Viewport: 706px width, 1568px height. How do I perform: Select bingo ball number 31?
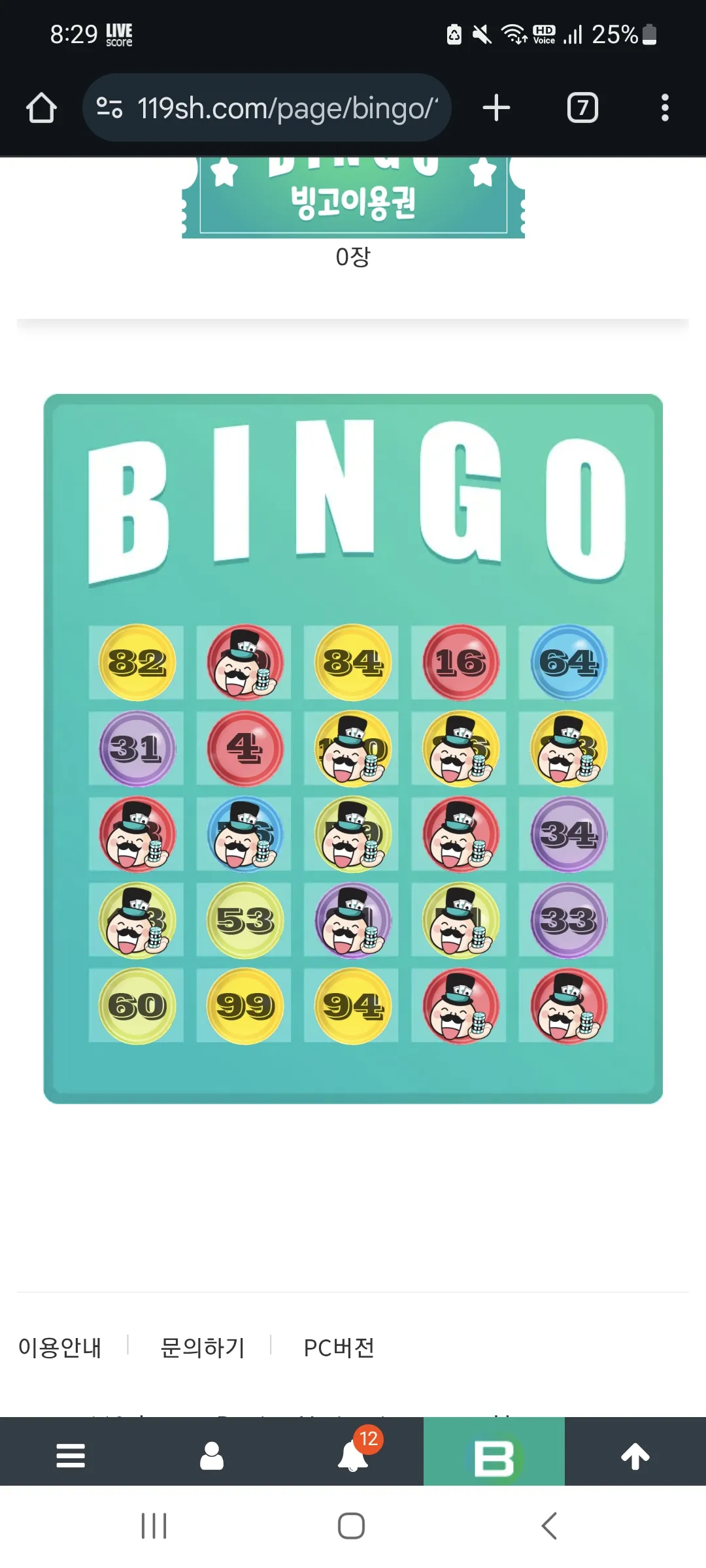[x=137, y=748]
